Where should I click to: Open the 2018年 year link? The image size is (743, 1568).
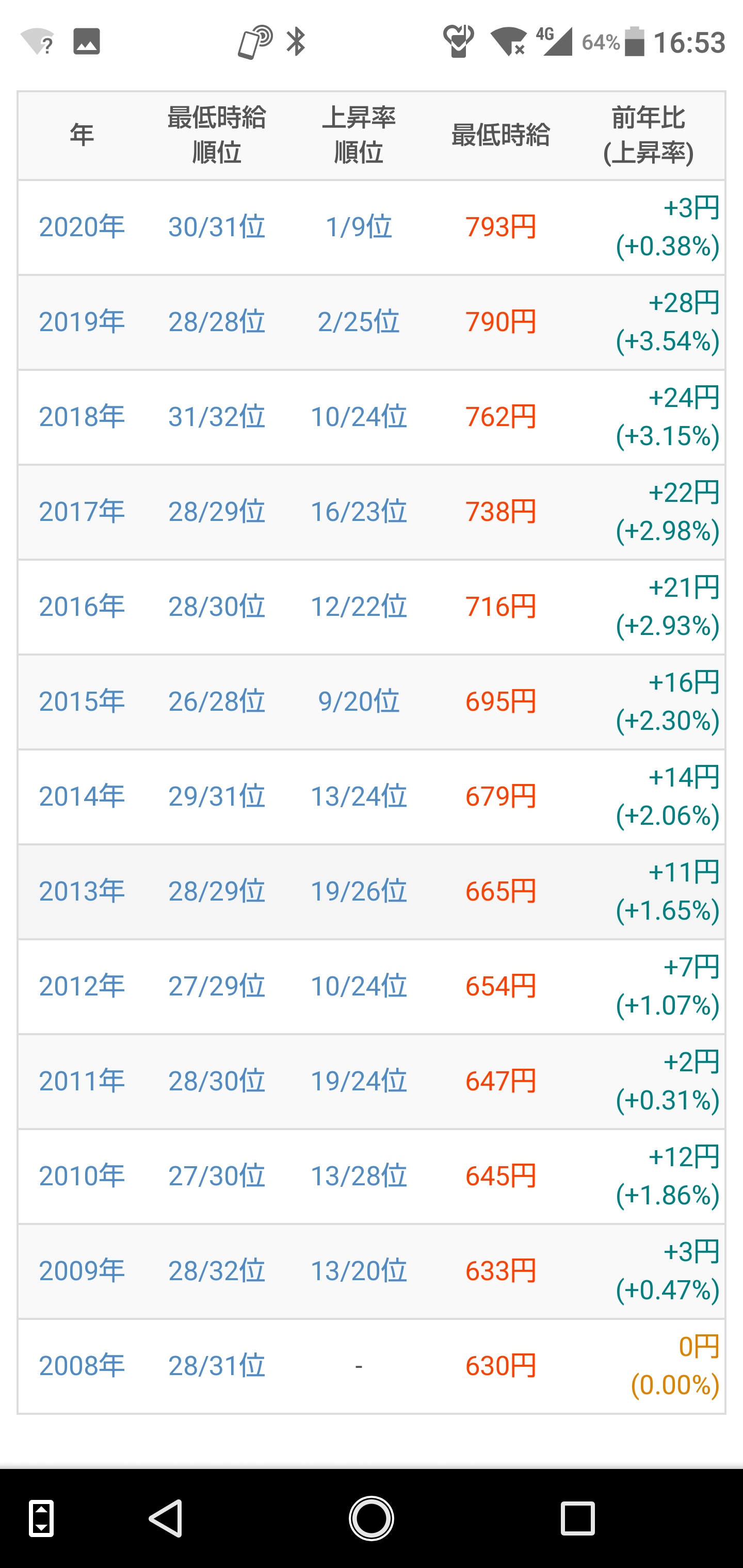point(82,417)
